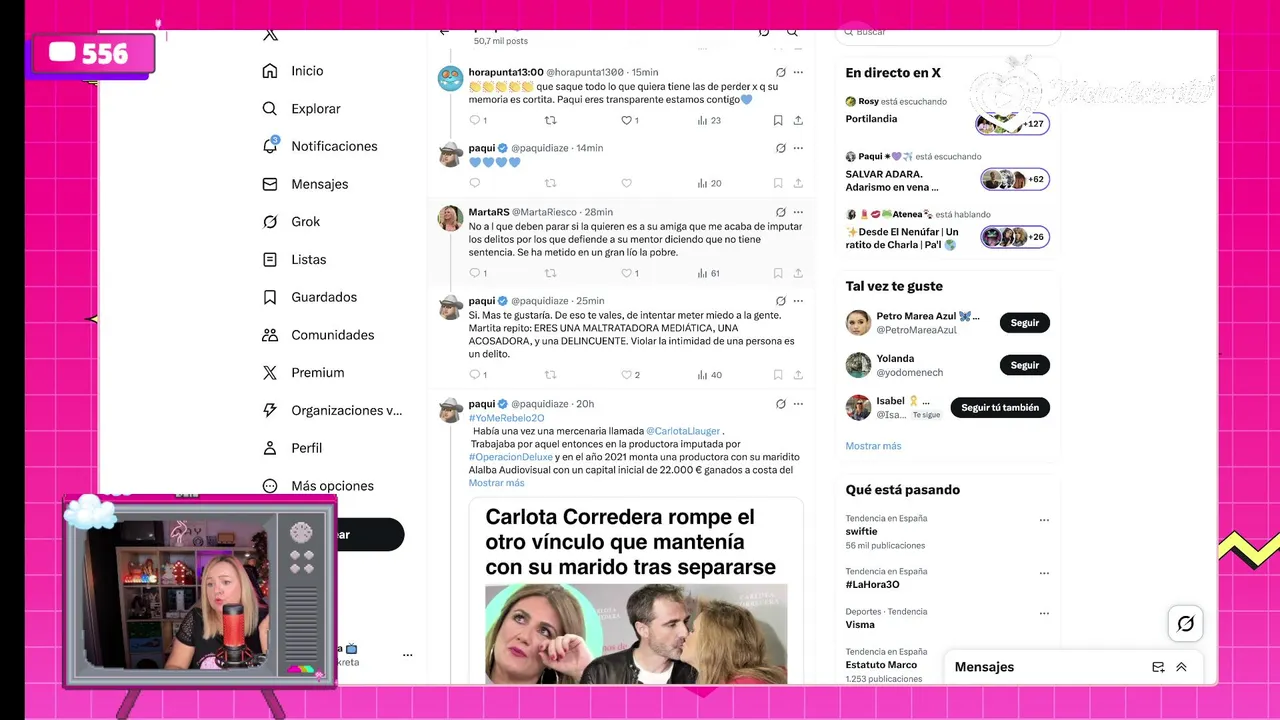1280x720 pixels.
Task: Follow Petro Marea Azul
Action: 1024,323
